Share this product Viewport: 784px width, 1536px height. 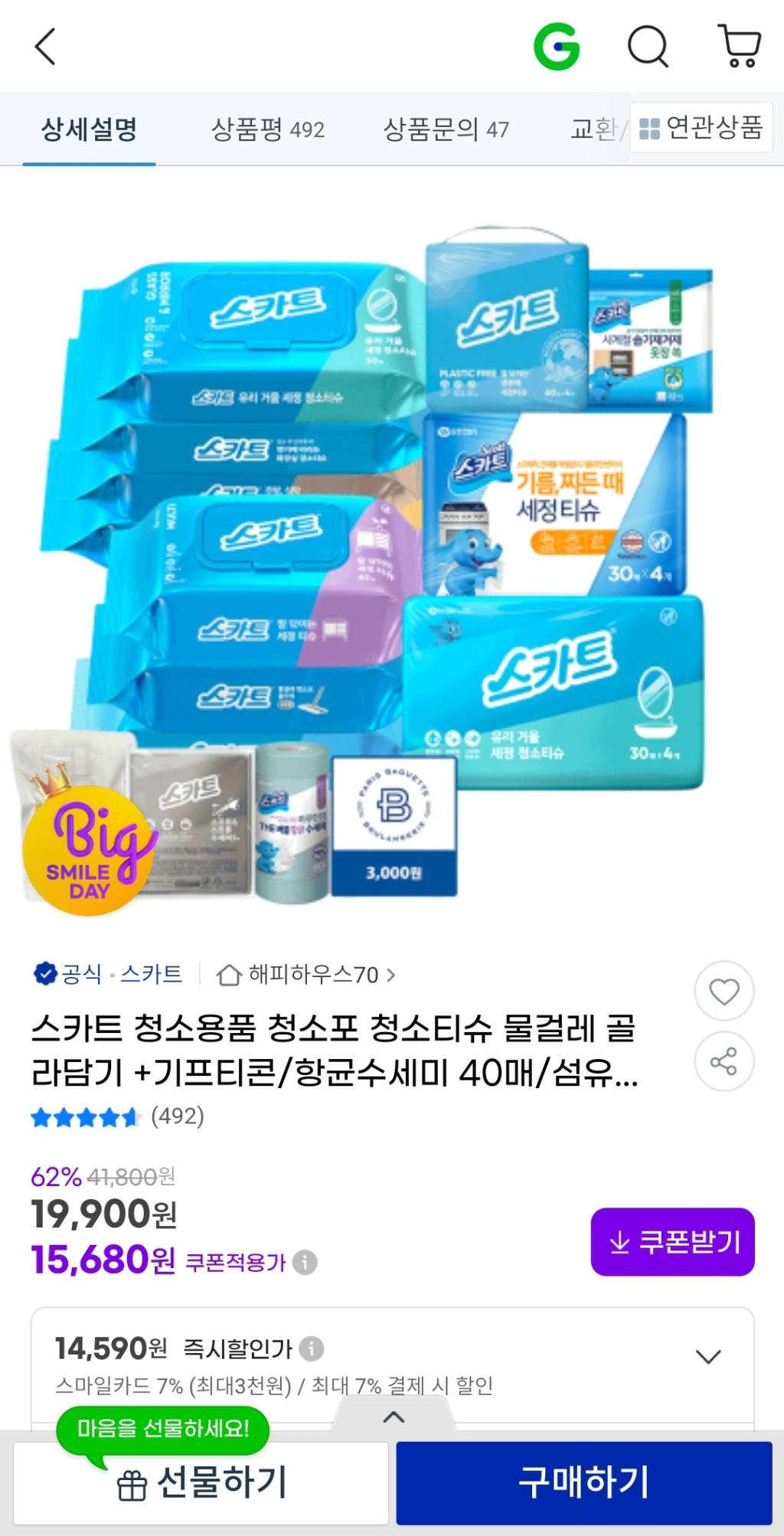724,1061
